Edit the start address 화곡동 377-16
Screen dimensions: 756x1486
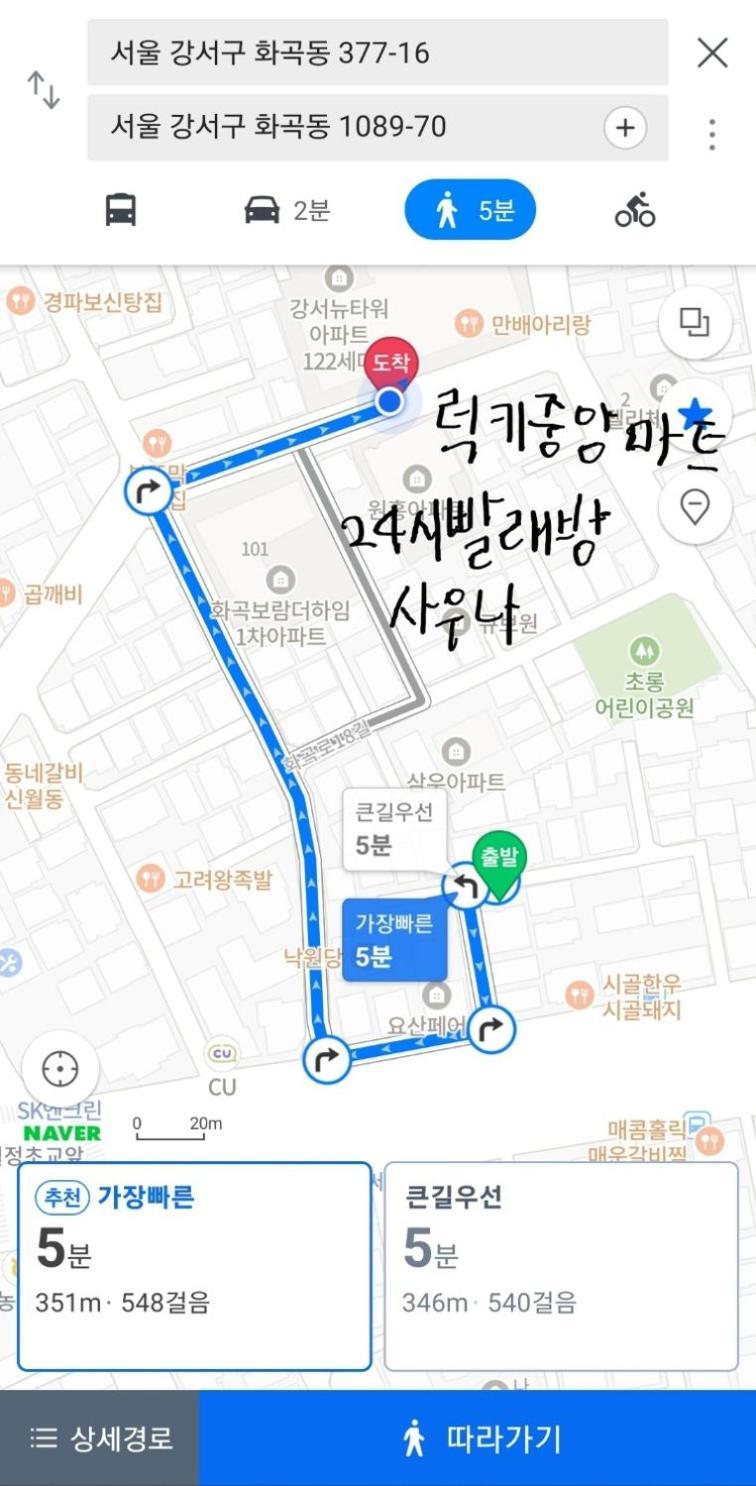point(377,52)
